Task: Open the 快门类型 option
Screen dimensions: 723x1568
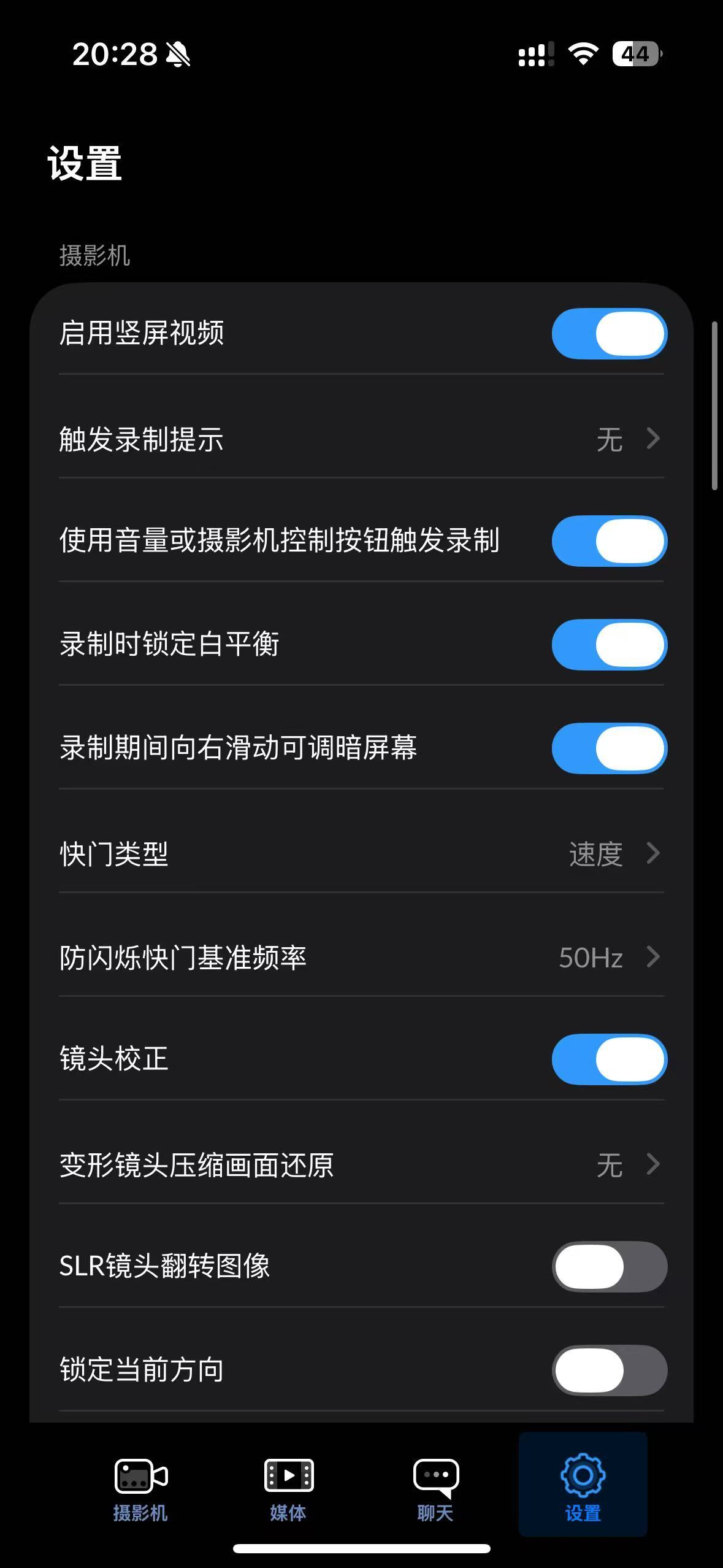Action: point(361,853)
